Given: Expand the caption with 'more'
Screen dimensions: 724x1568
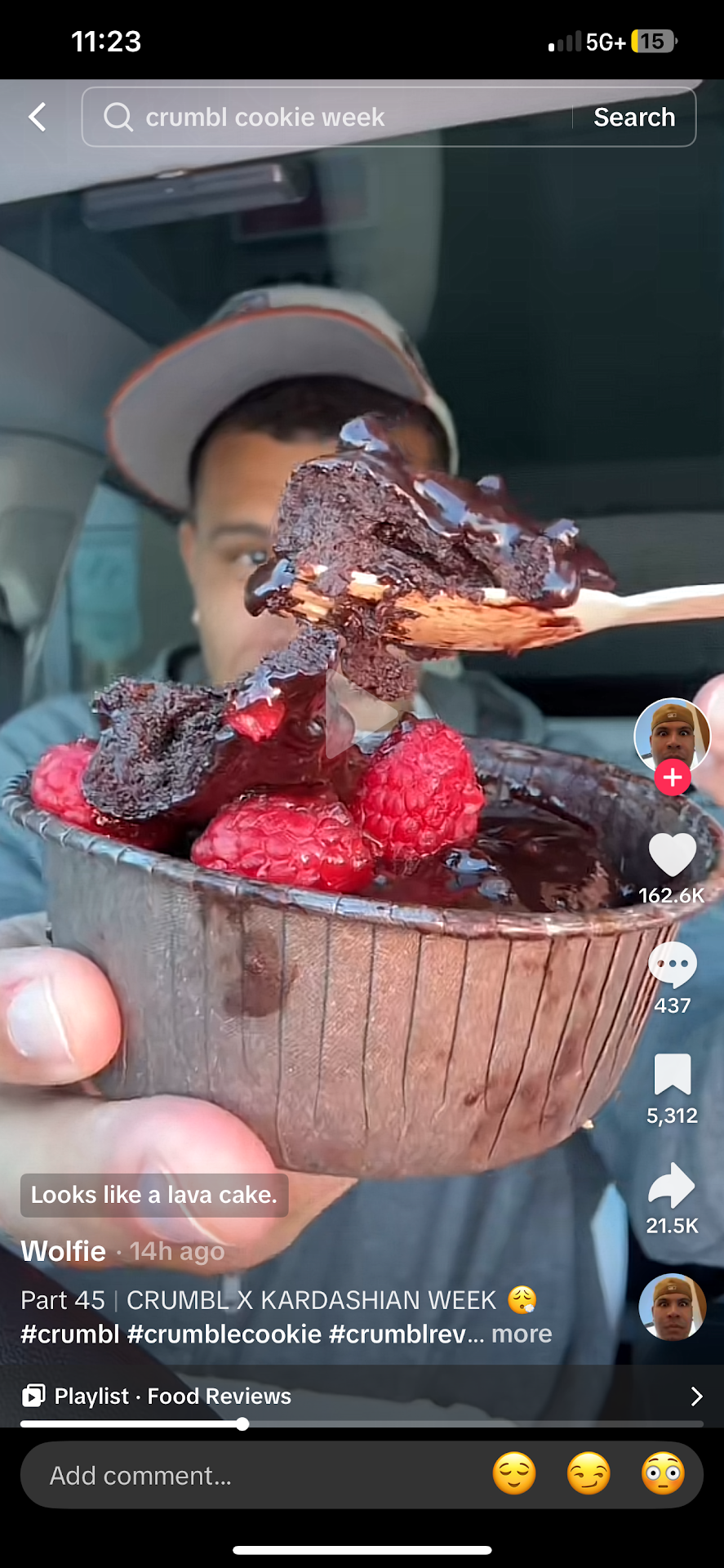Looking at the screenshot, I should point(522,1334).
